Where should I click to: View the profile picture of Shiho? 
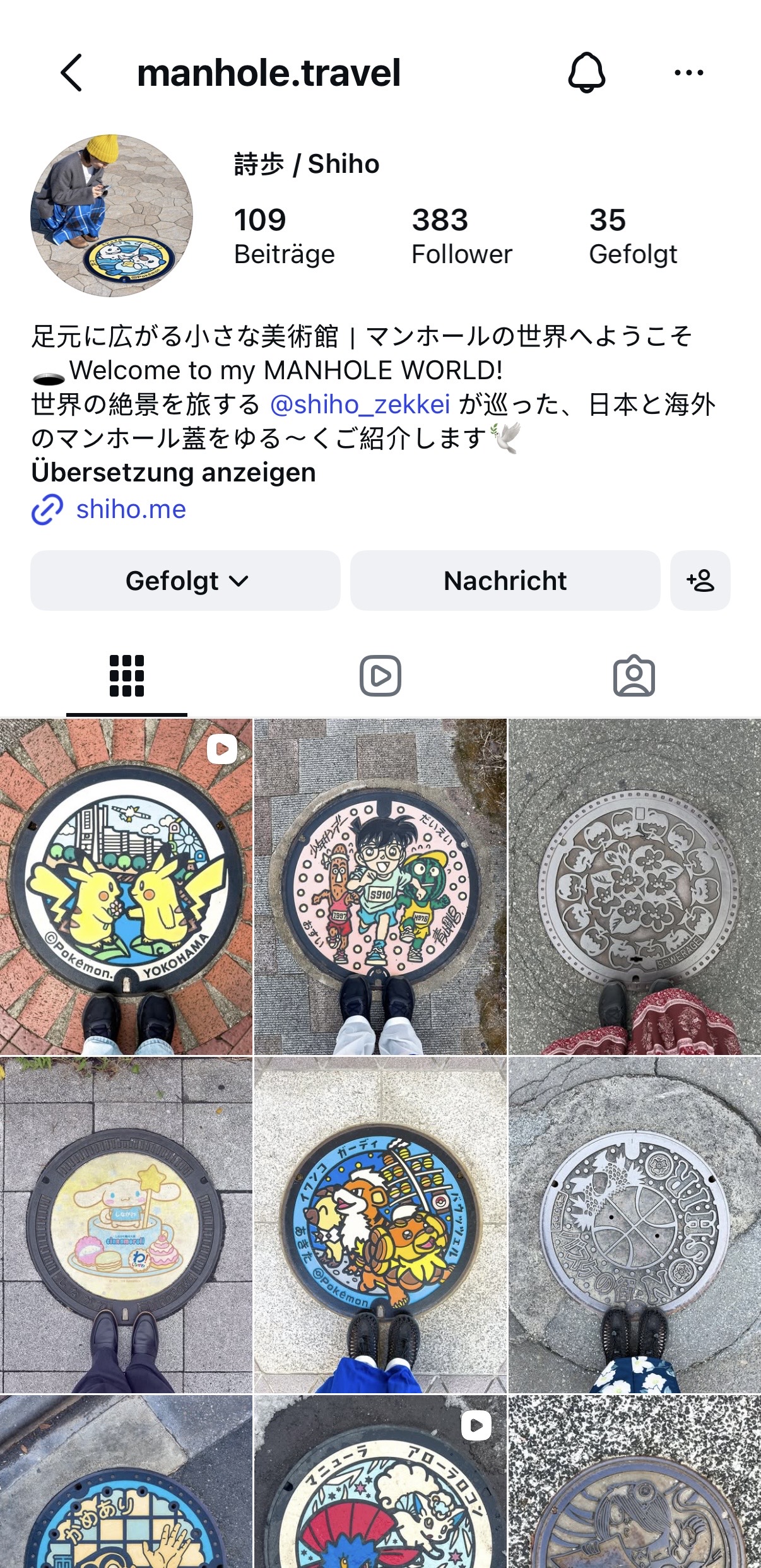tap(112, 215)
